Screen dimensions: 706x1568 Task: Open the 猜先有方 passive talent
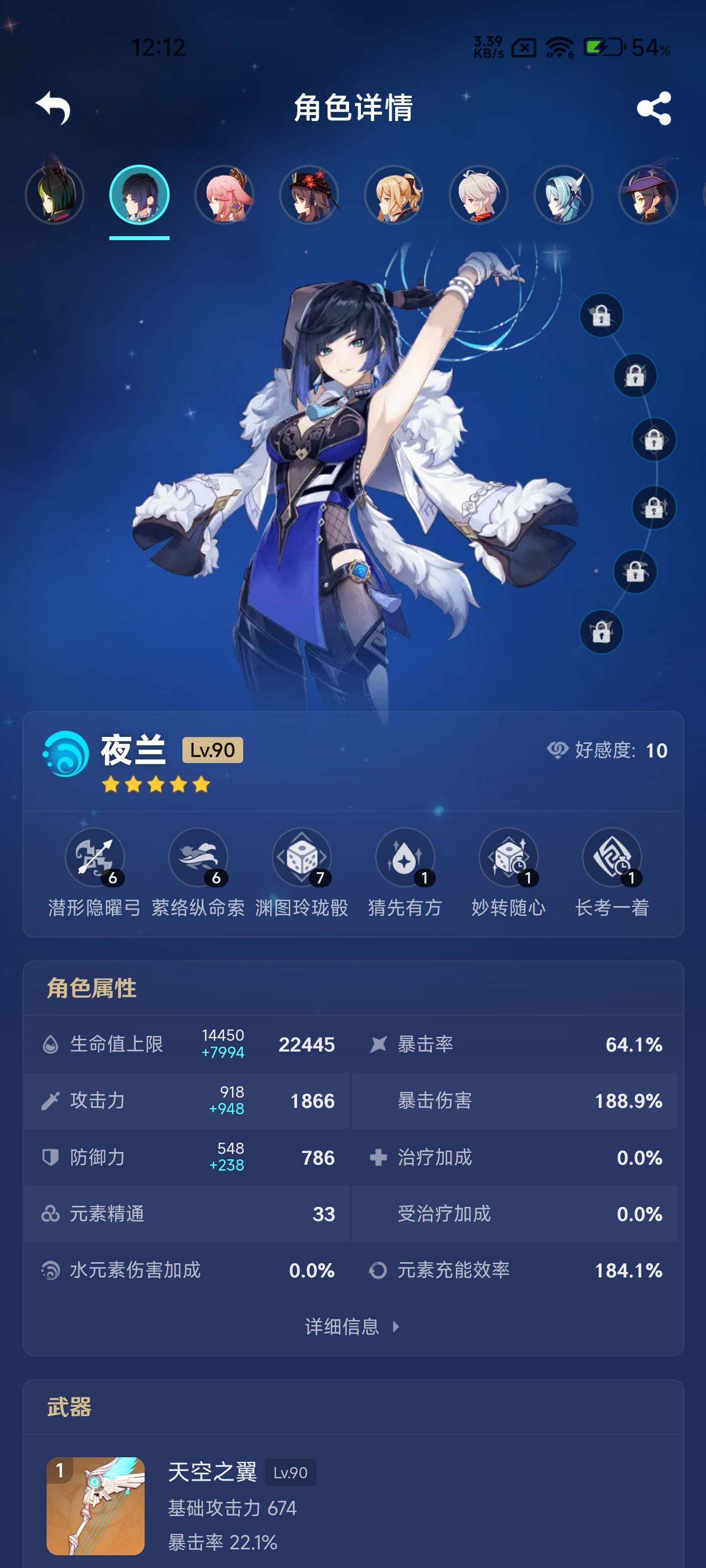405,858
